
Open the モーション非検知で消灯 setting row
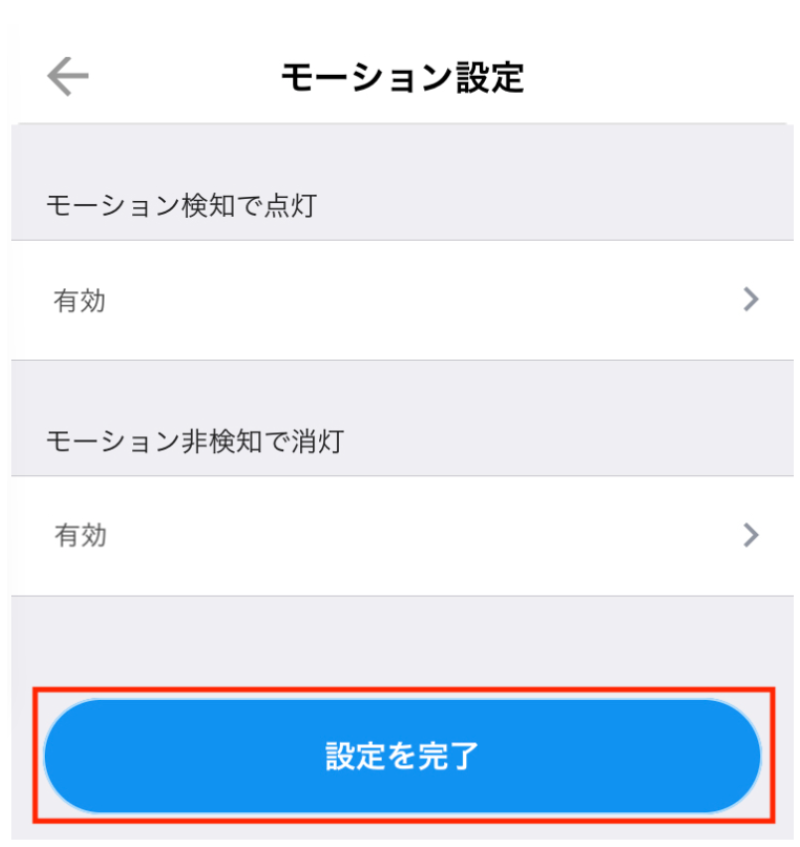click(402, 535)
